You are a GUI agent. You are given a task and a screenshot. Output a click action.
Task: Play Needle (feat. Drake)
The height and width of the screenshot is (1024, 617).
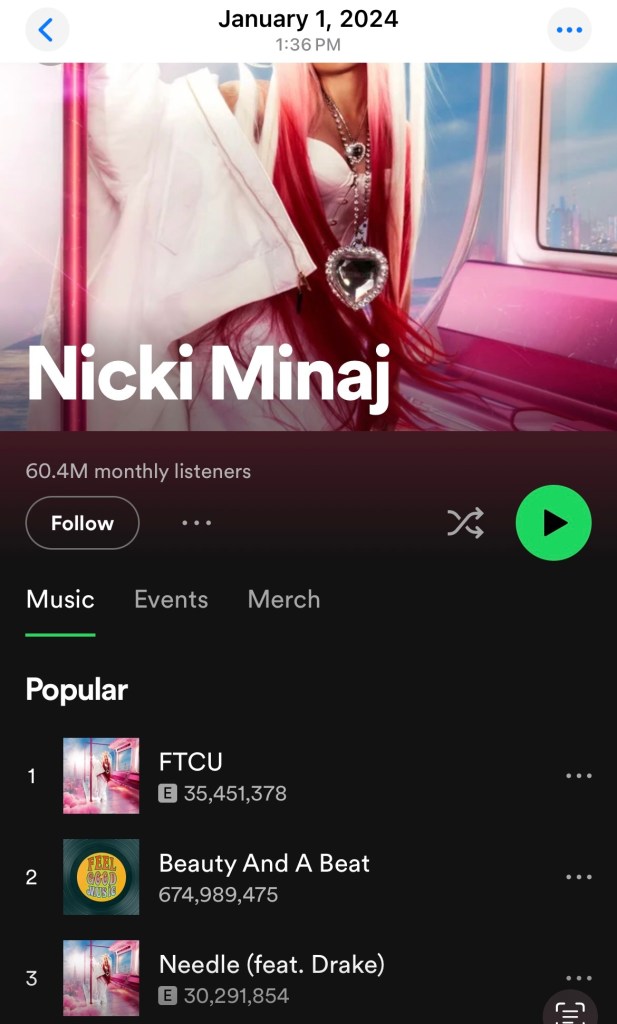click(271, 978)
